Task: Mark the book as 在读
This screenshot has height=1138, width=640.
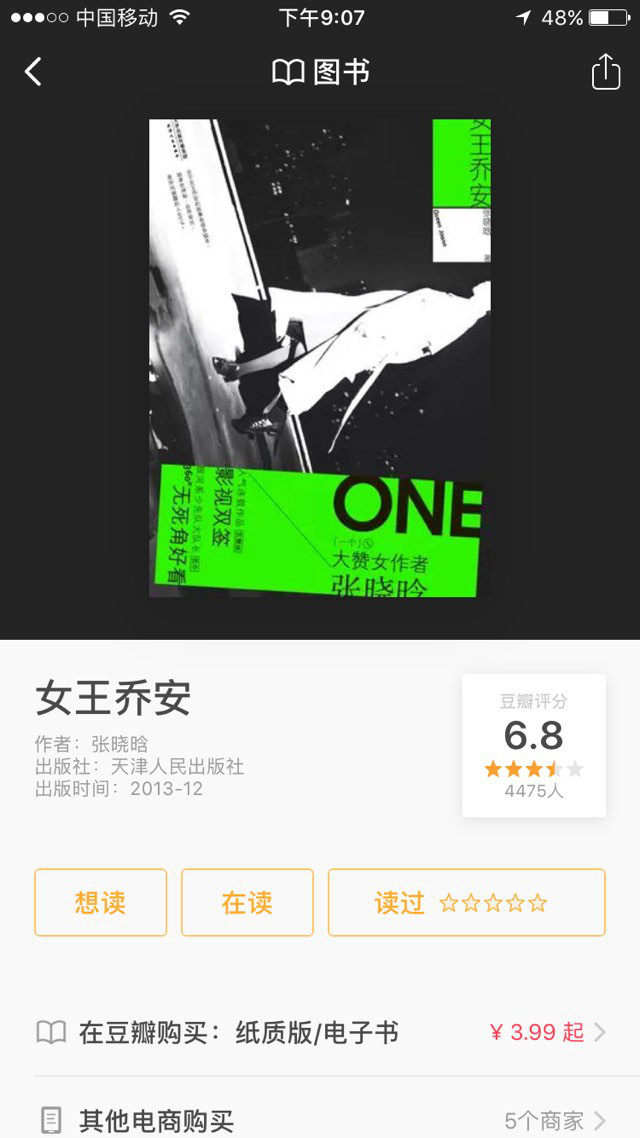Action: pos(247,903)
